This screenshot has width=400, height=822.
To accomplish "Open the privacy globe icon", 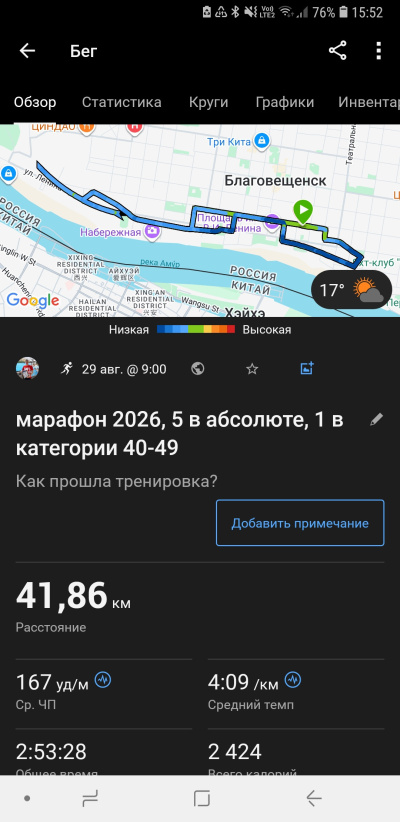I will click(x=198, y=369).
